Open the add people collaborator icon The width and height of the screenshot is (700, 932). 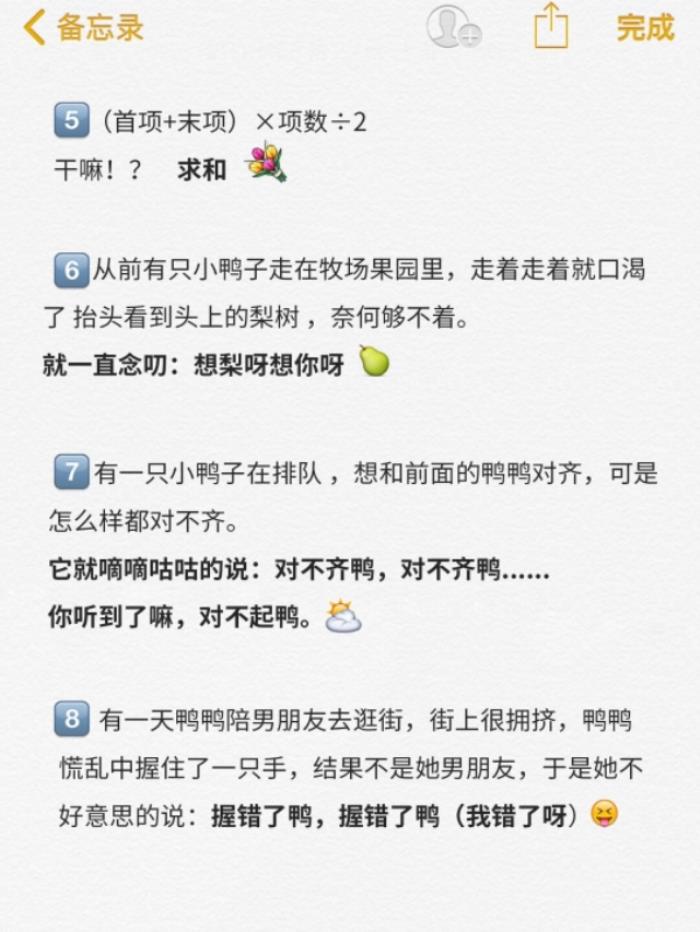pos(453,27)
